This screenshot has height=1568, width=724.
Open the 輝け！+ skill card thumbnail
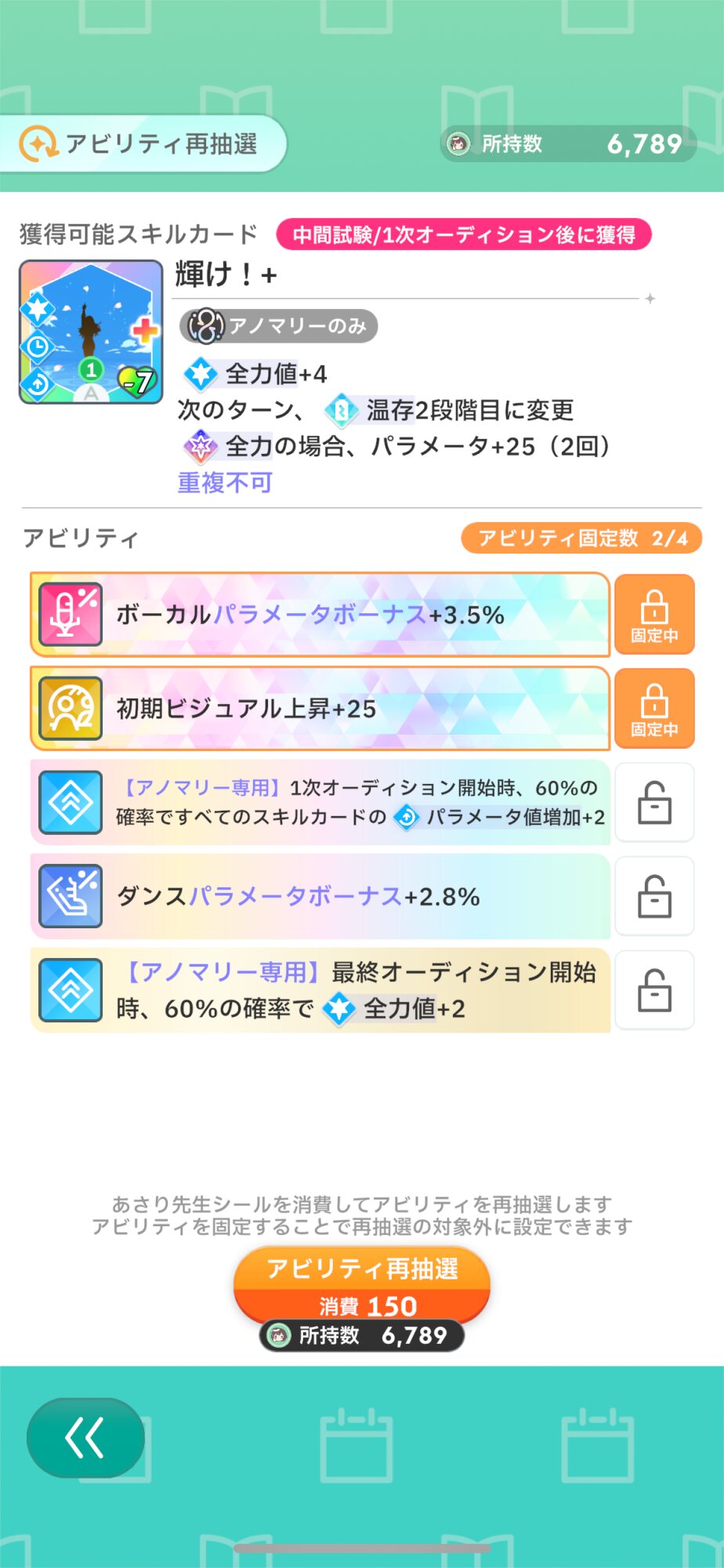pyautogui.click(x=91, y=332)
